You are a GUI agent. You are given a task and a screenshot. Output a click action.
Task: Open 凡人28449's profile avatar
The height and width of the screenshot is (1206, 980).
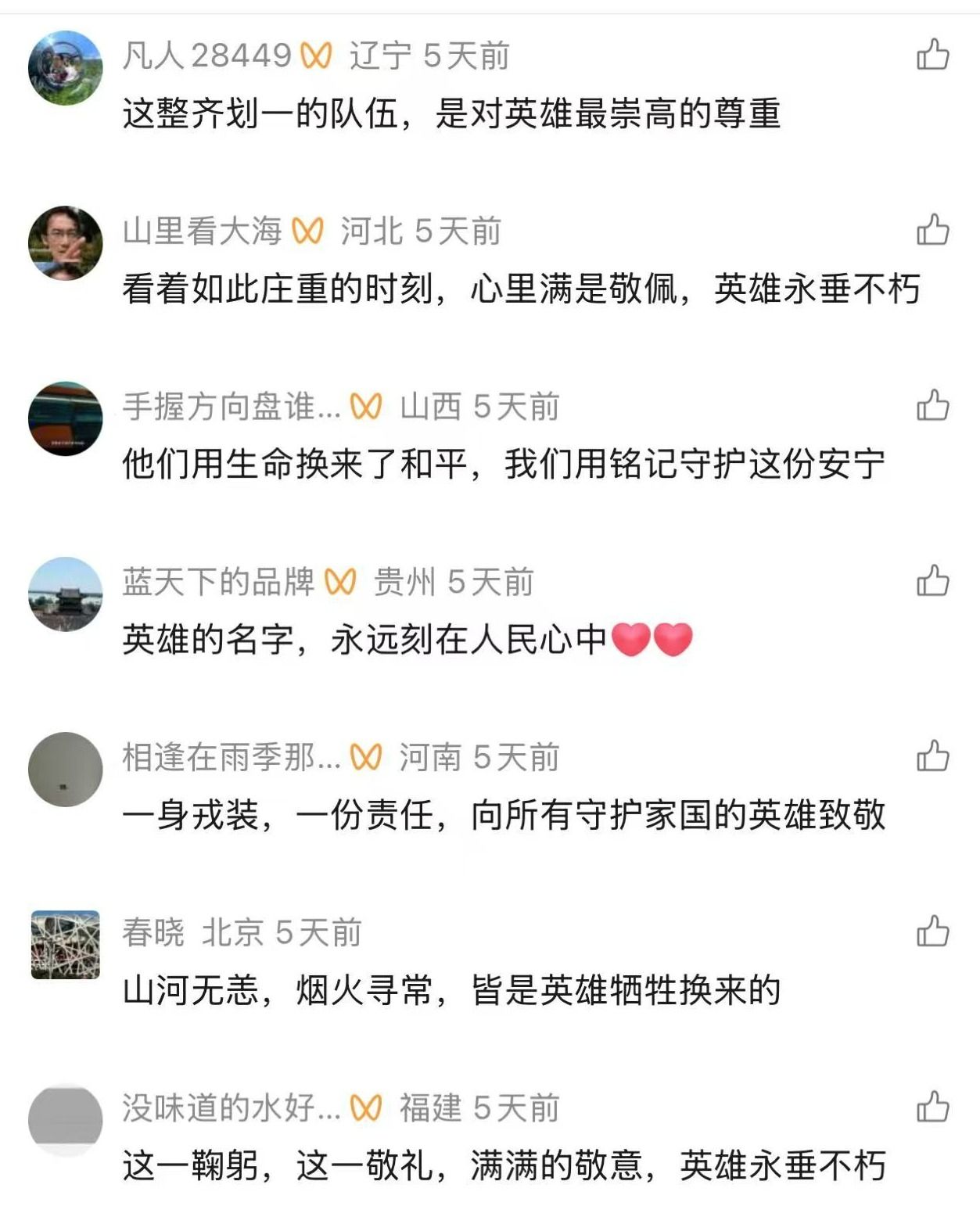pos(66,68)
